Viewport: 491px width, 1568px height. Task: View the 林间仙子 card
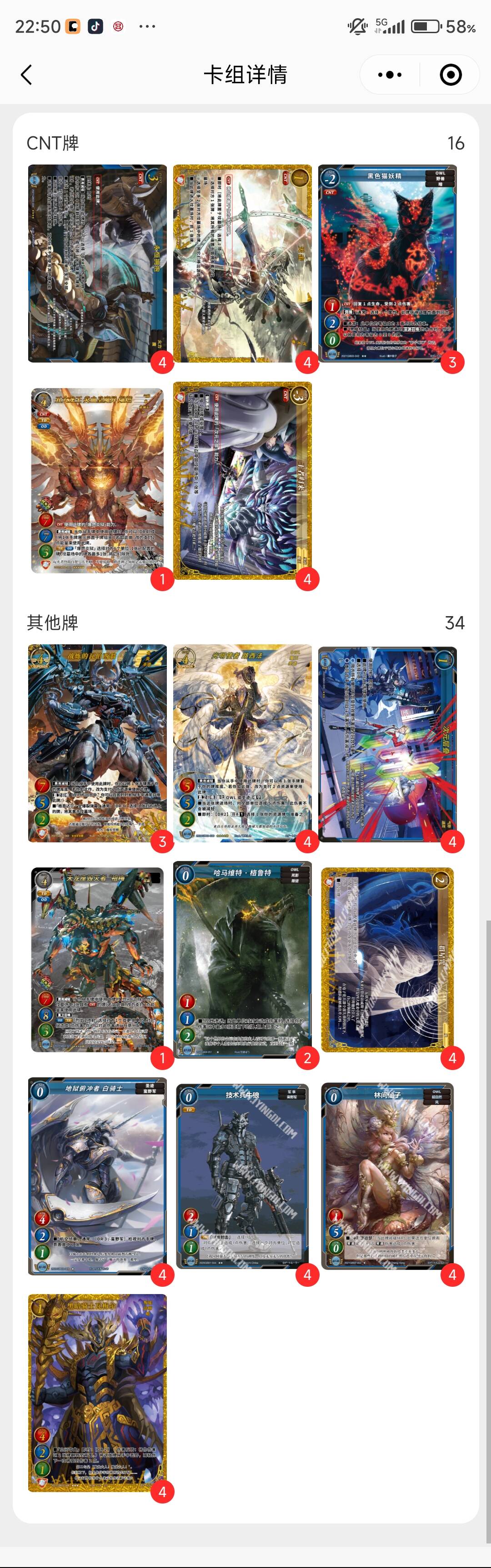pos(387,1175)
